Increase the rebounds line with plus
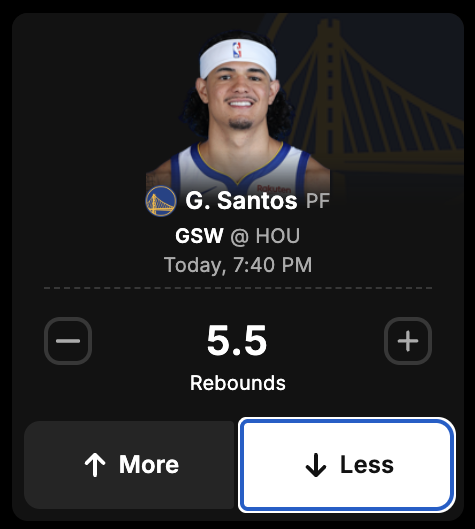The height and width of the screenshot is (529, 475). click(x=408, y=341)
